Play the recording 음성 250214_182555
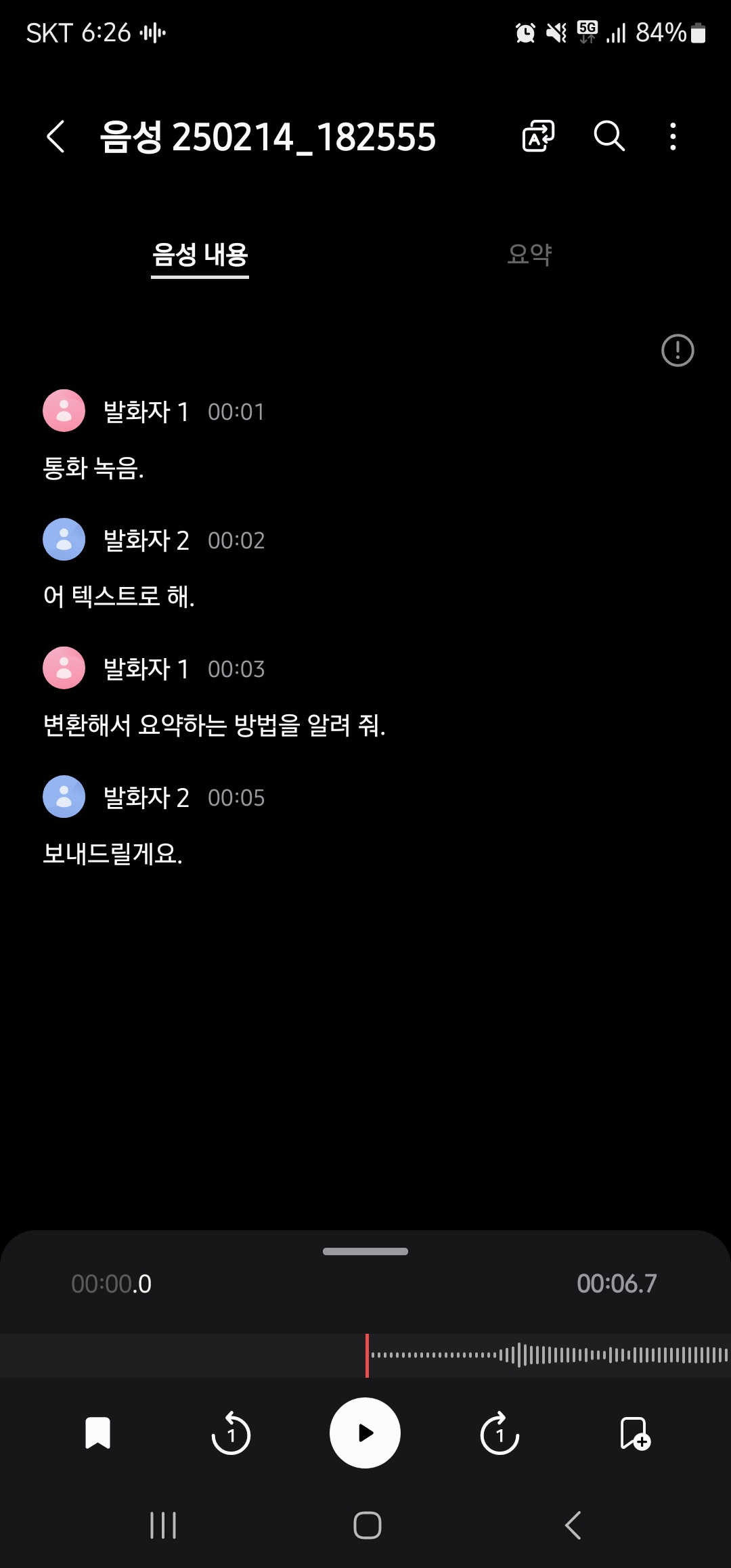Viewport: 731px width, 1568px height. pyautogui.click(x=365, y=1433)
